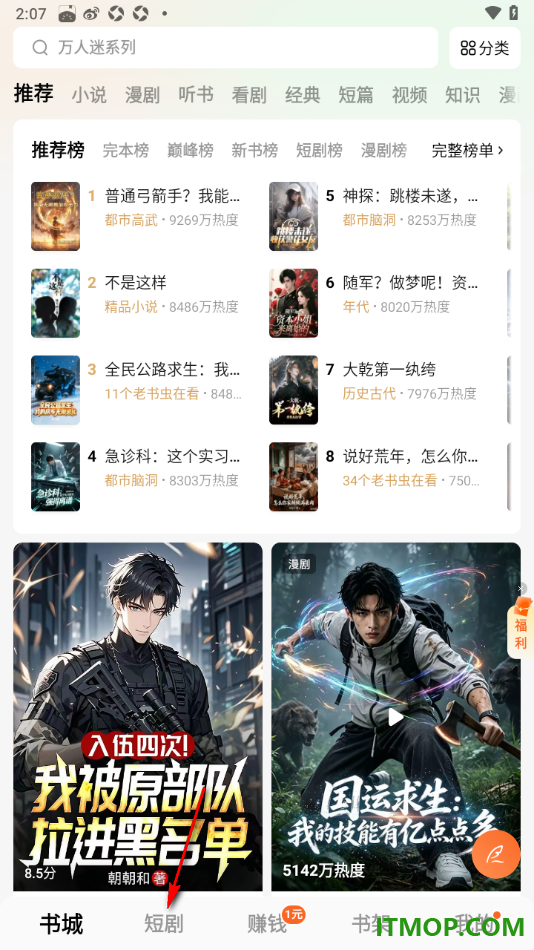Open the floating 福利 welfare badge
The height and width of the screenshot is (950, 534).
(x=521, y=628)
